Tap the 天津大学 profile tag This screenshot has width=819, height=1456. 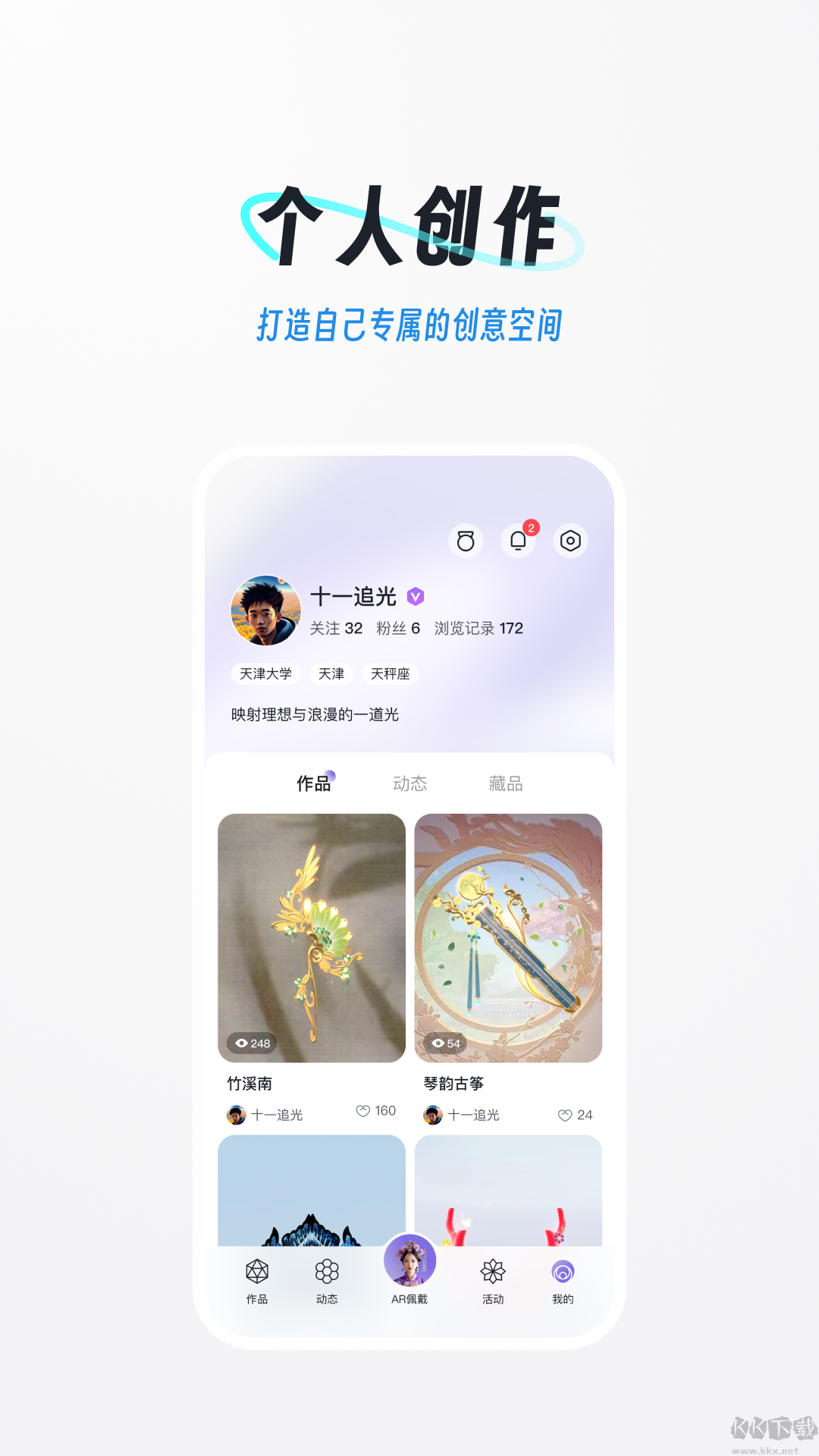[x=264, y=673]
